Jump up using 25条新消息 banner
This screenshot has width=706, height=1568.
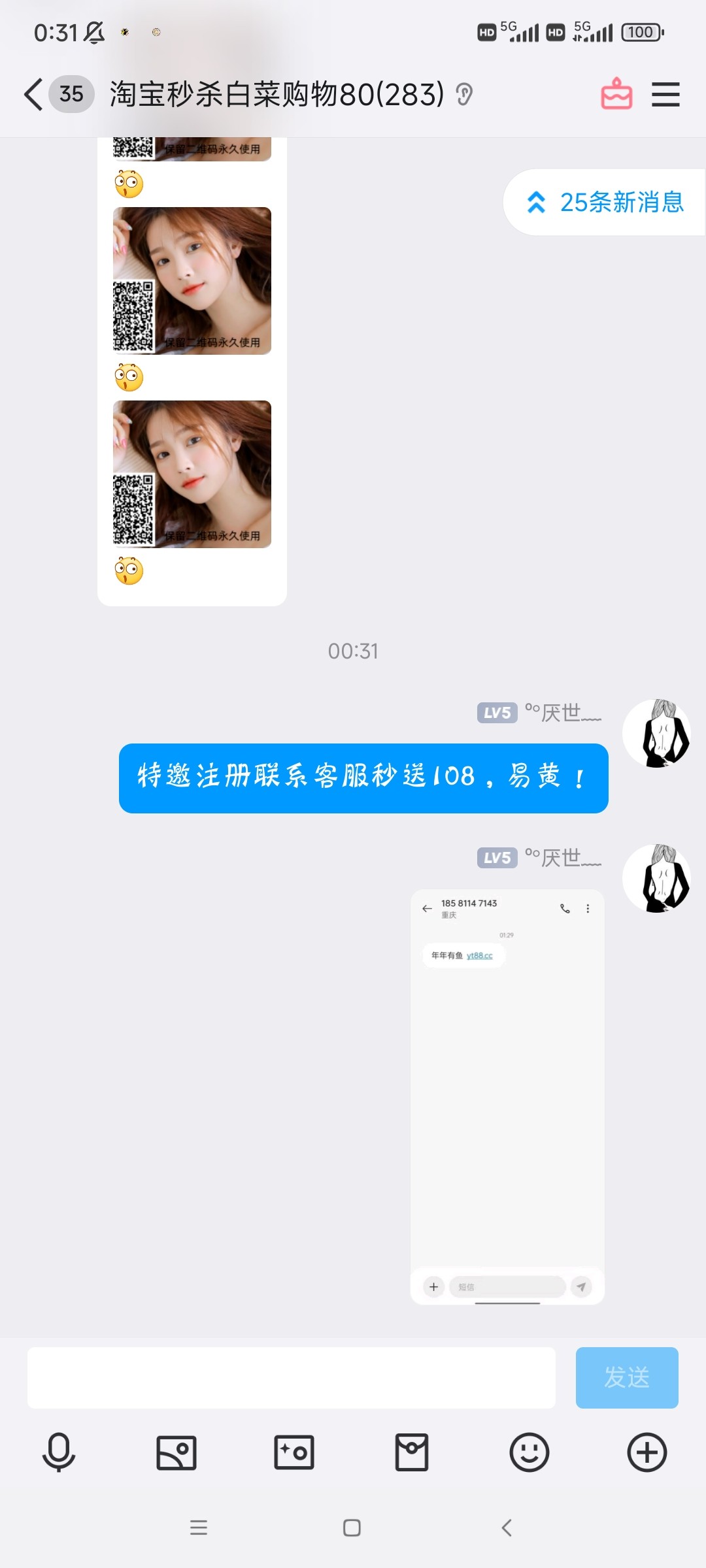coord(608,203)
